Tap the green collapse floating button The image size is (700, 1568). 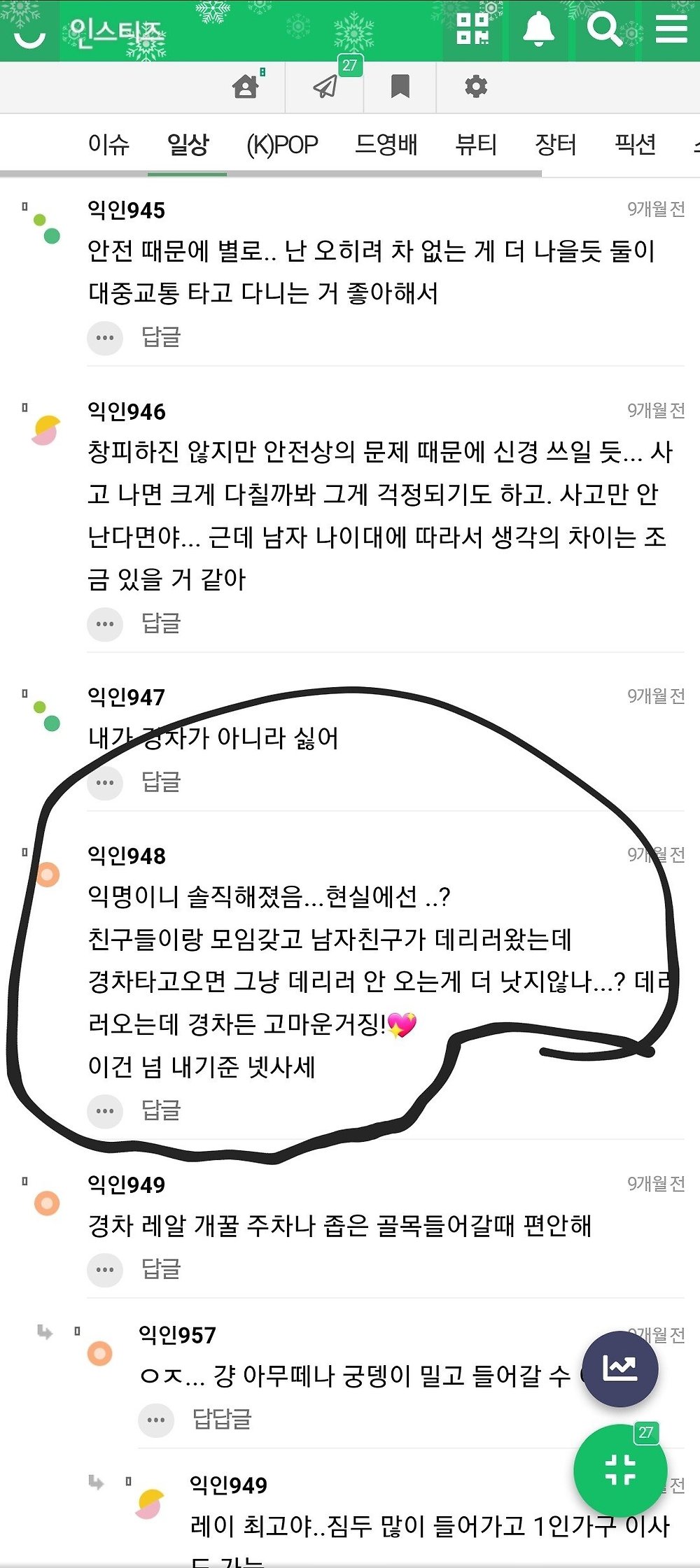[x=620, y=1469]
